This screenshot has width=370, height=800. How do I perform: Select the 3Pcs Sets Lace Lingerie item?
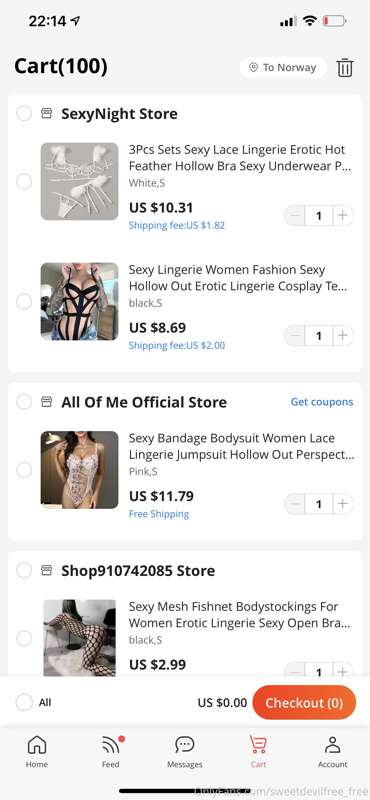pyautogui.click(x=24, y=181)
